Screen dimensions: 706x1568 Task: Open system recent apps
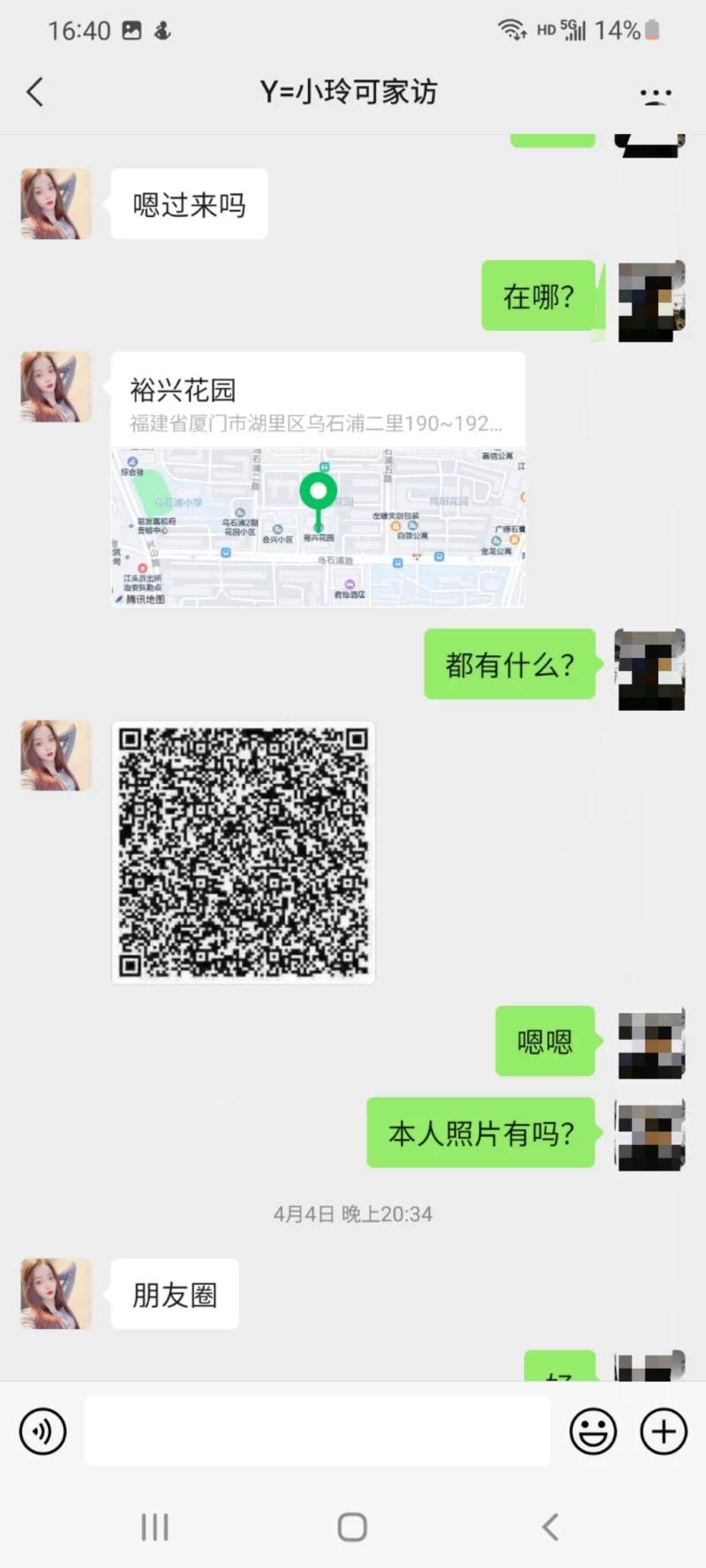[155, 1527]
